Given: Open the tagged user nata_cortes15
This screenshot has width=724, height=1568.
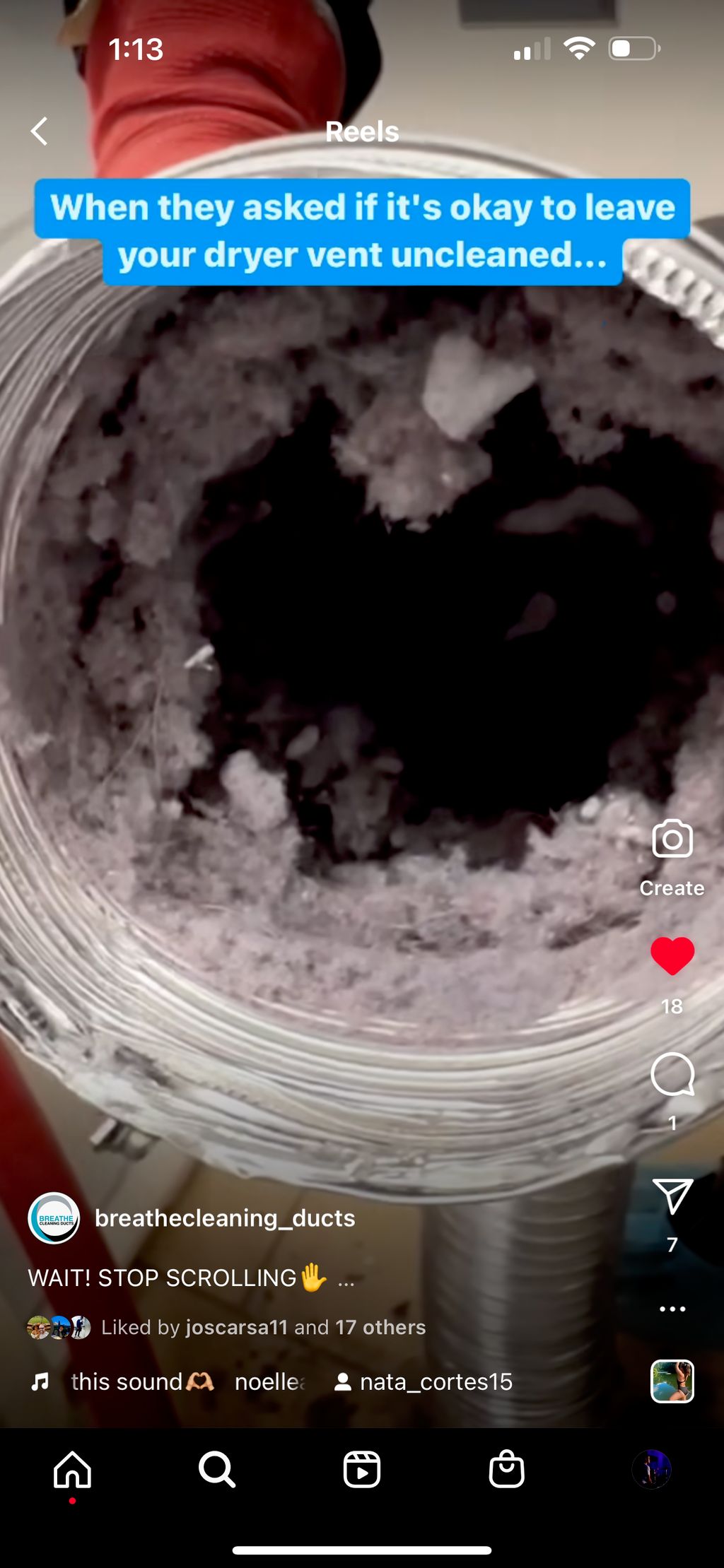Looking at the screenshot, I should (423, 1381).
